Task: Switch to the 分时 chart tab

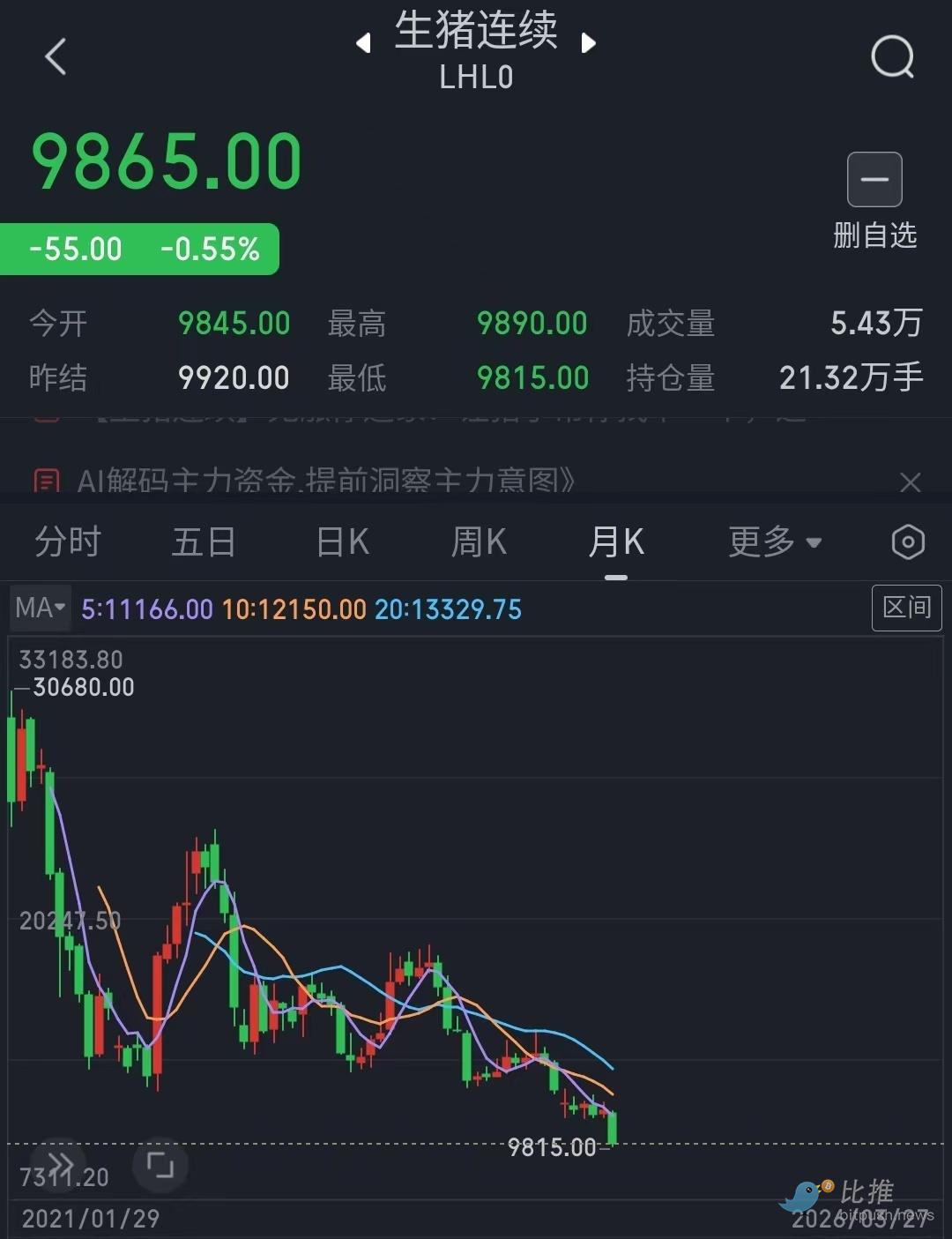Action: (68, 541)
